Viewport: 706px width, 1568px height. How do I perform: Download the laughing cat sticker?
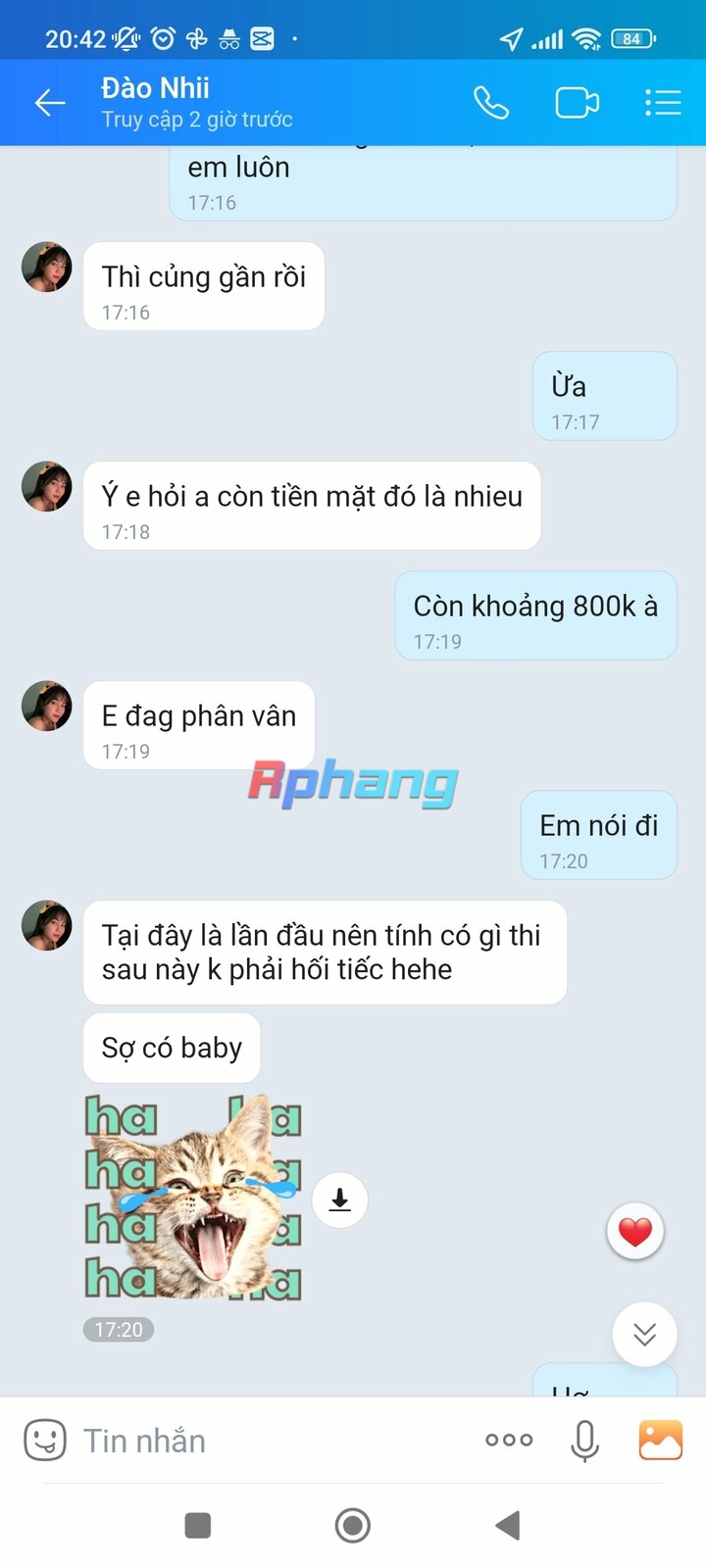point(339,1200)
